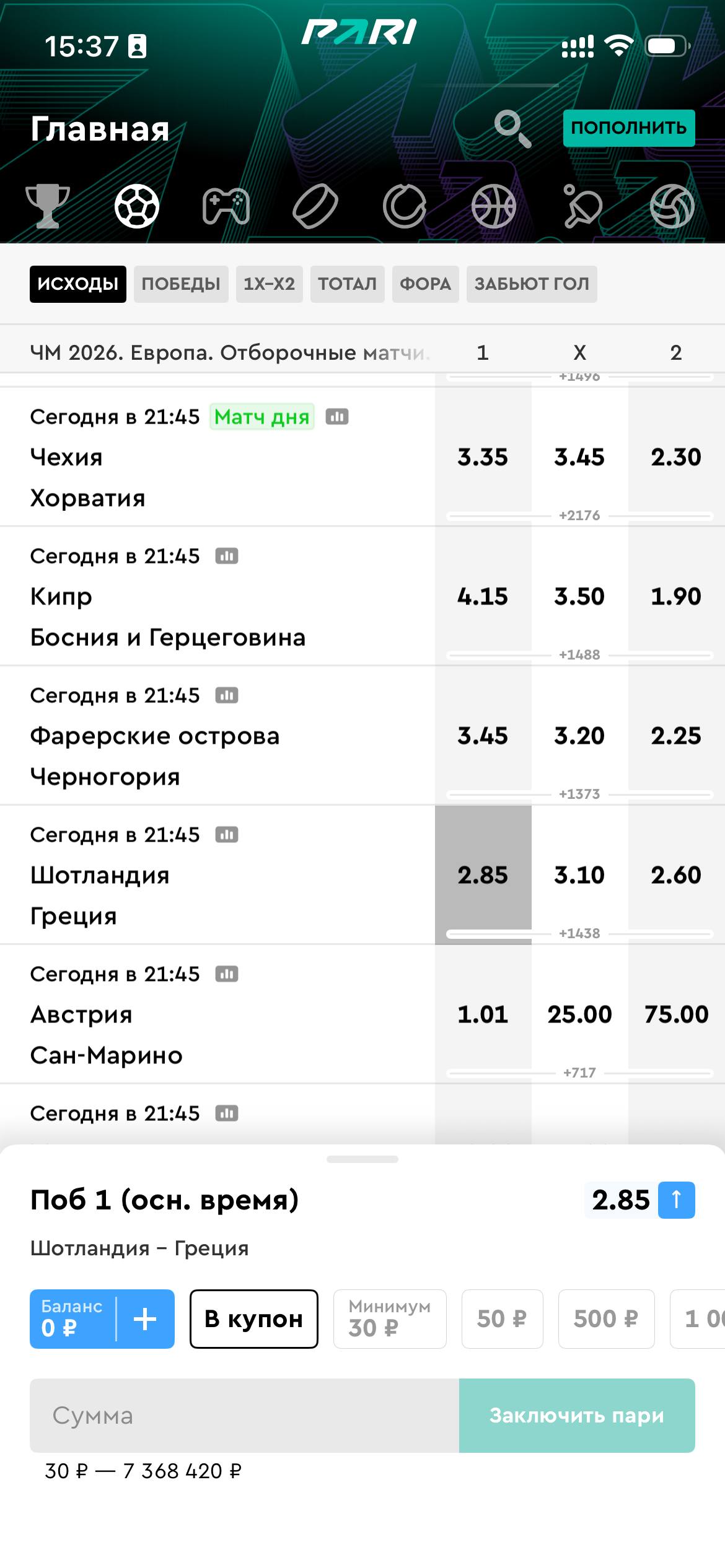
Task: Switch to the ice hockey puck category
Action: pyautogui.click(x=315, y=206)
